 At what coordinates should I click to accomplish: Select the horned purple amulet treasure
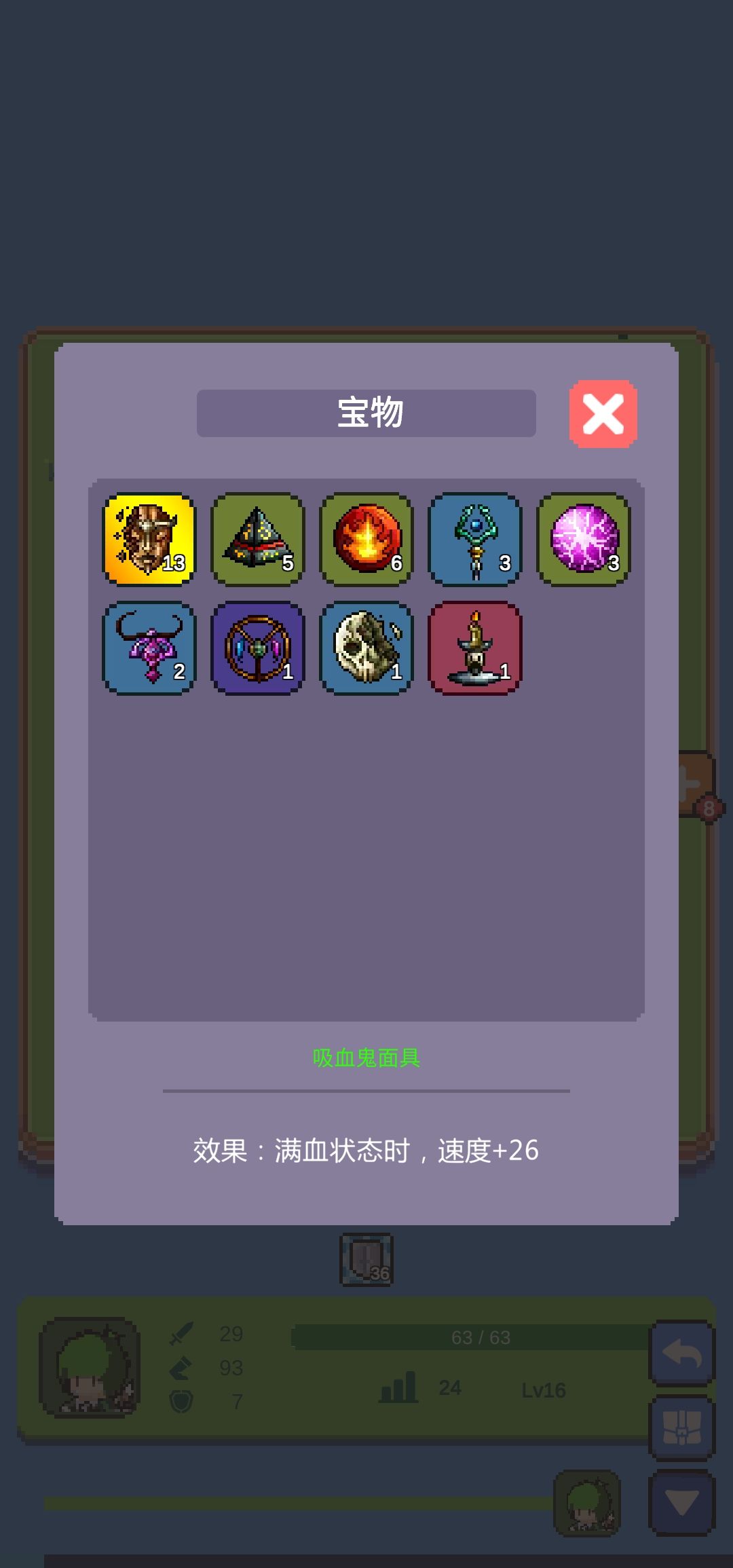tap(149, 648)
